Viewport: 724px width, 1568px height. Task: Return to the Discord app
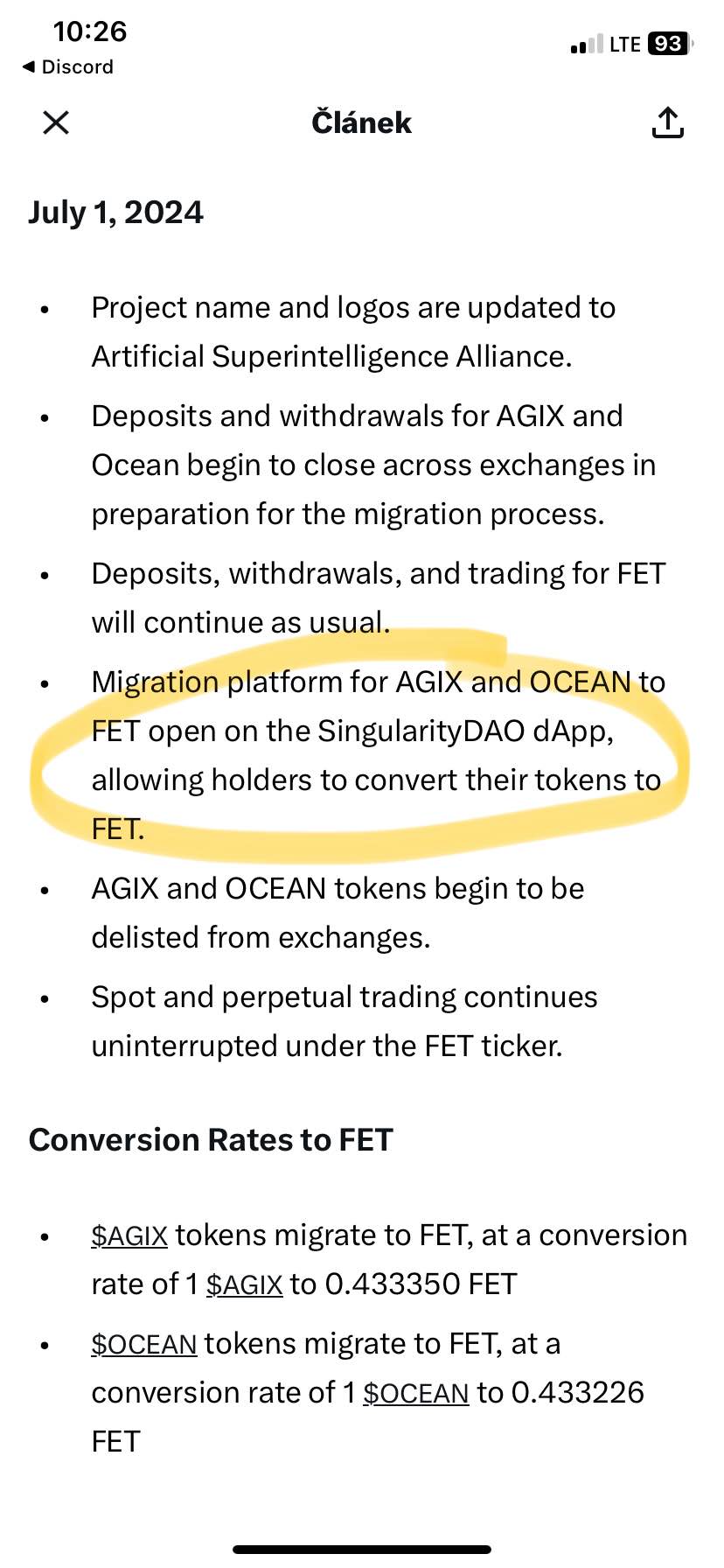[68, 67]
